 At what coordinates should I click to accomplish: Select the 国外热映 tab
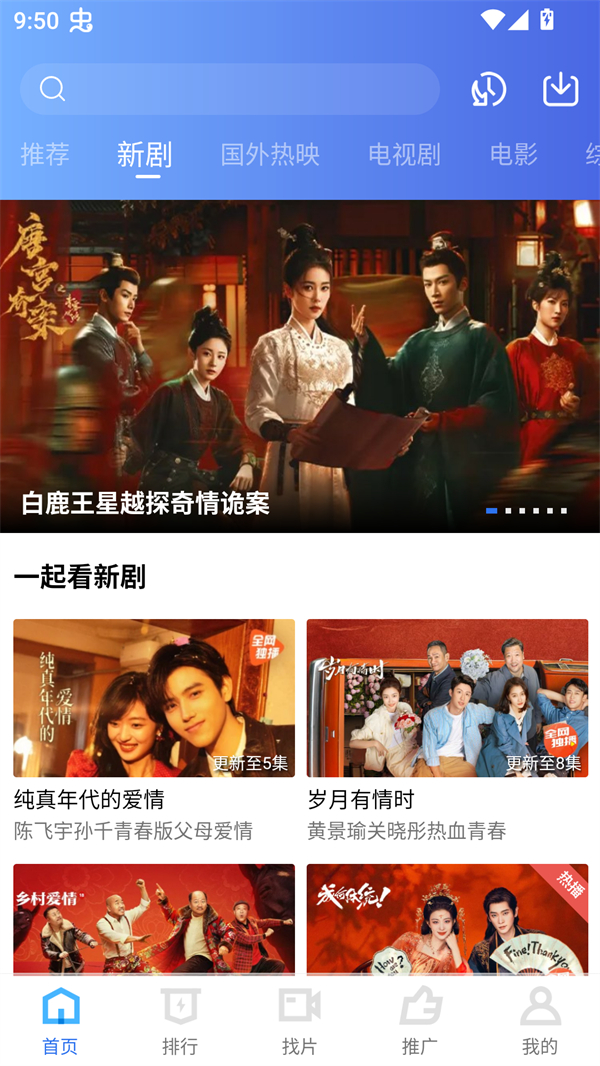(x=270, y=154)
